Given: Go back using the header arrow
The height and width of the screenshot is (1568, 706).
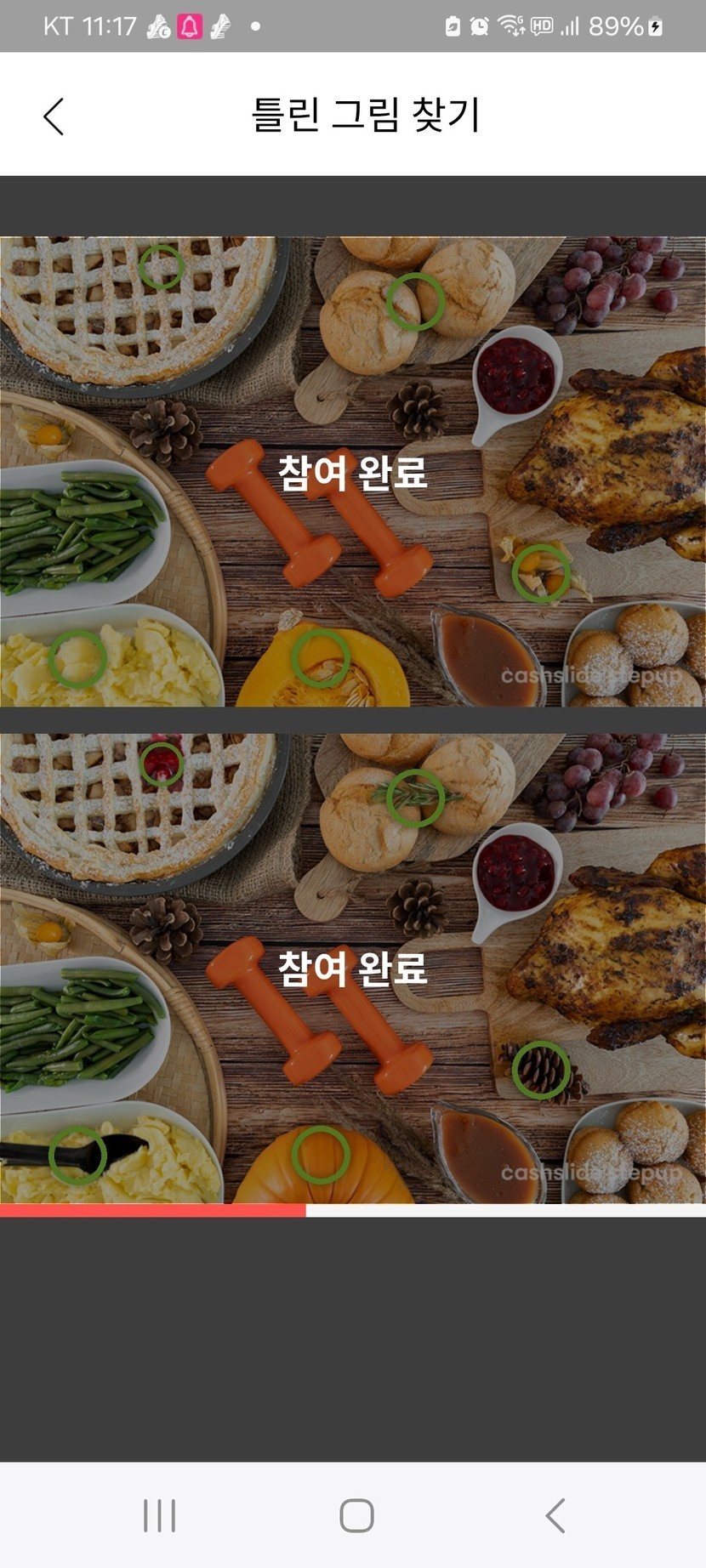Looking at the screenshot, I should pos(54,116).
